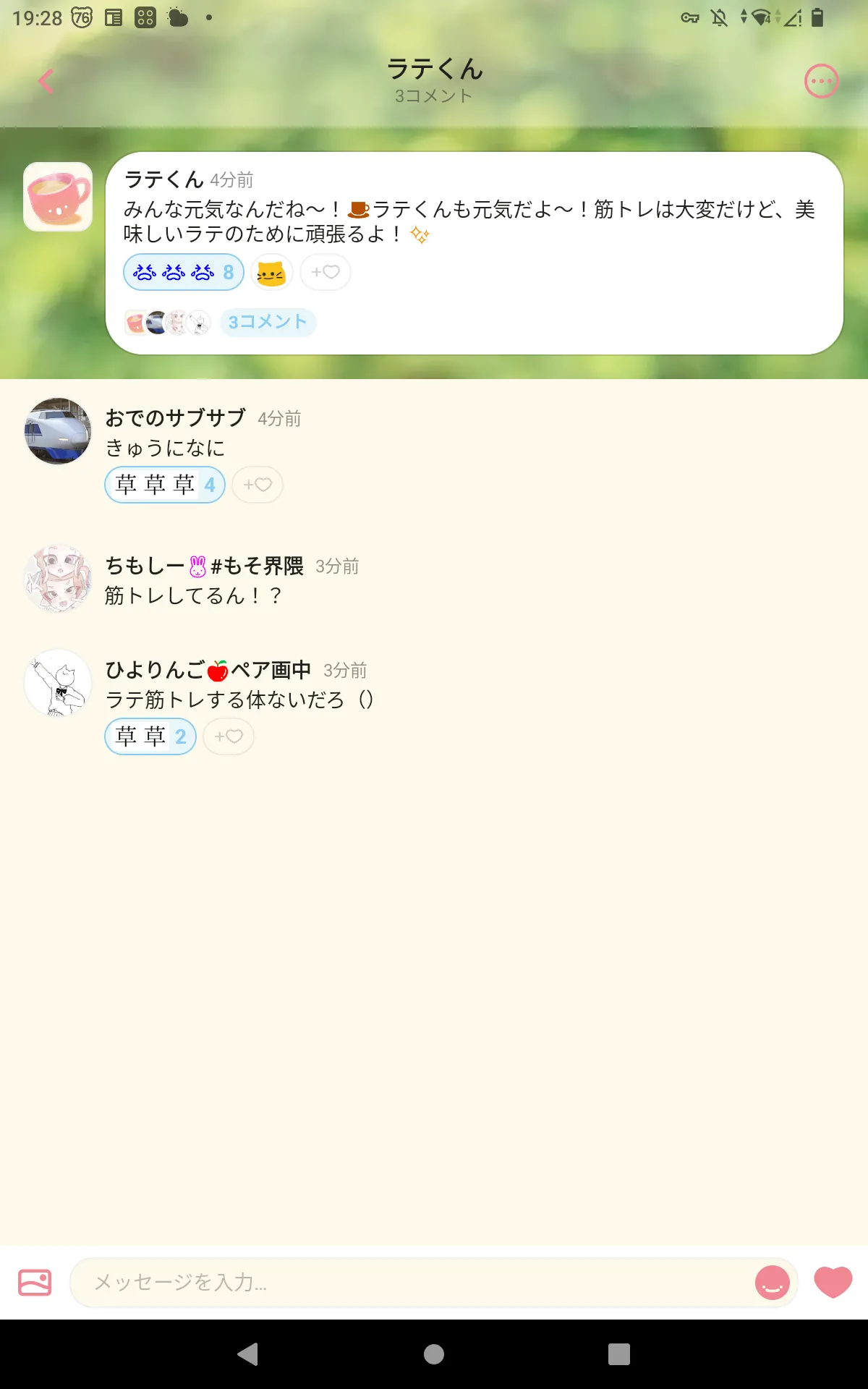The height and width of the screenshot is (1389, 868).
Task: Open the recent apps overview
Action: [x=618, y=1354]
